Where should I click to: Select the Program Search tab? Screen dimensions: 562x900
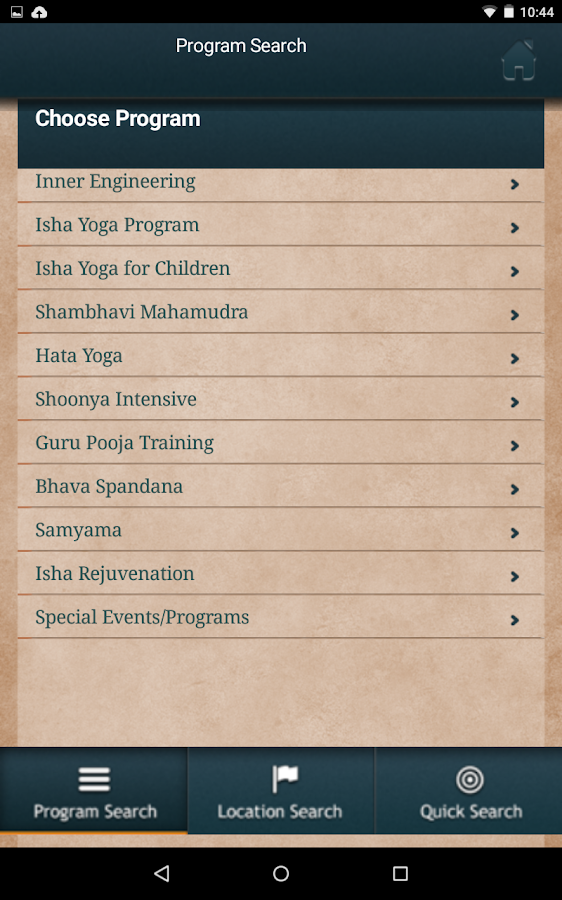point(94,791)
